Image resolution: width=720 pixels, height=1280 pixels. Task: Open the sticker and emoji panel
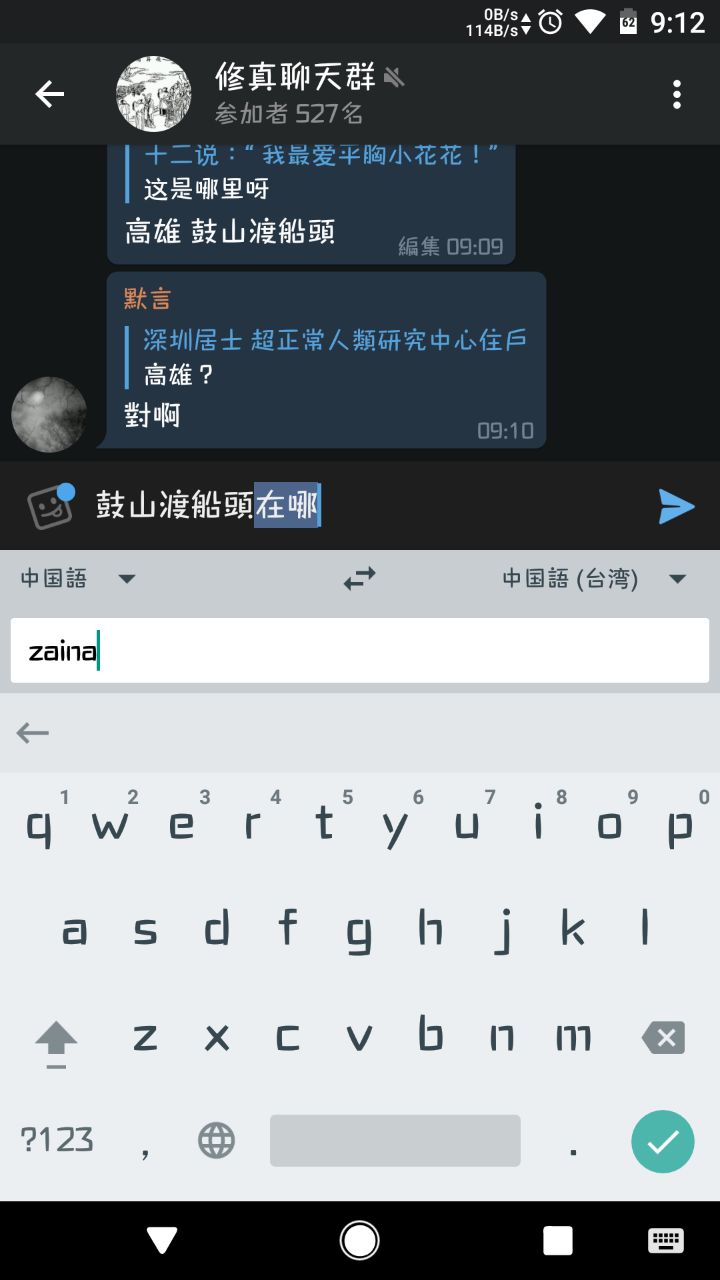pyautogui.click(x=50, y=507)
